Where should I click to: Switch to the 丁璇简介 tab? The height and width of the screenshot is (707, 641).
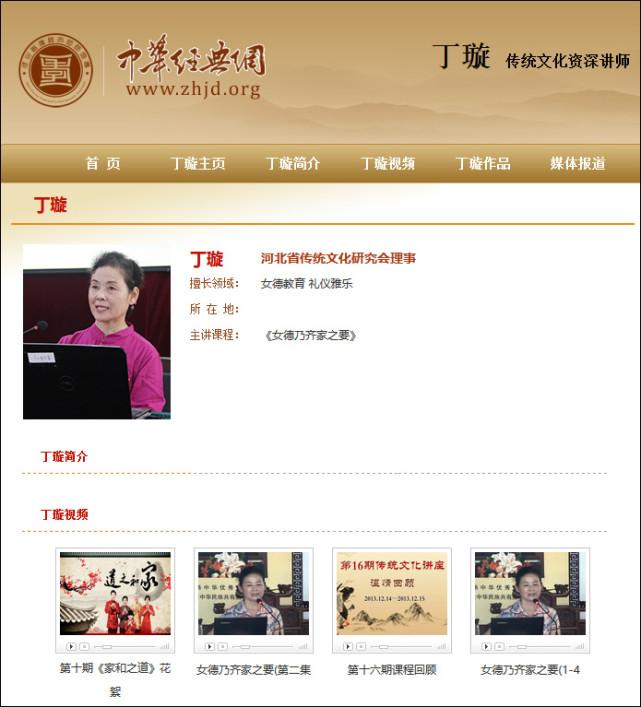(x=293, y=164)
